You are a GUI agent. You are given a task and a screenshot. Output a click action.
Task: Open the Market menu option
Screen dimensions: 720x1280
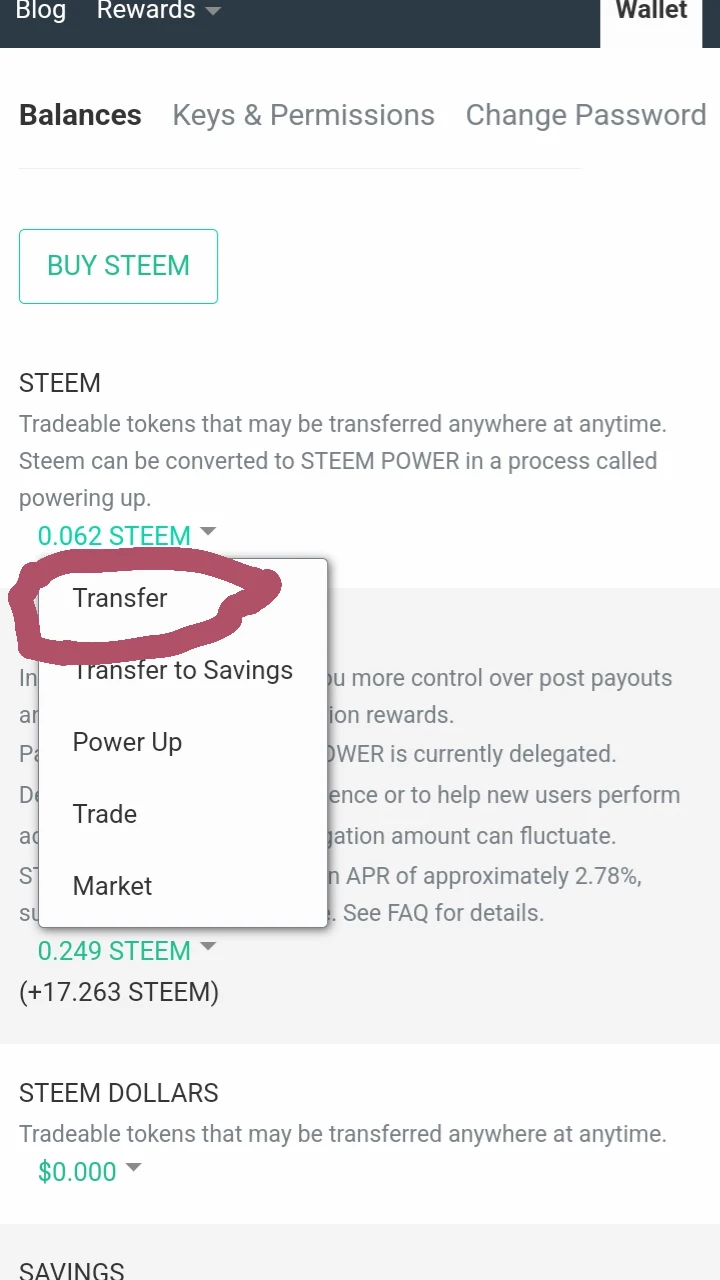(x=112, y=886)
